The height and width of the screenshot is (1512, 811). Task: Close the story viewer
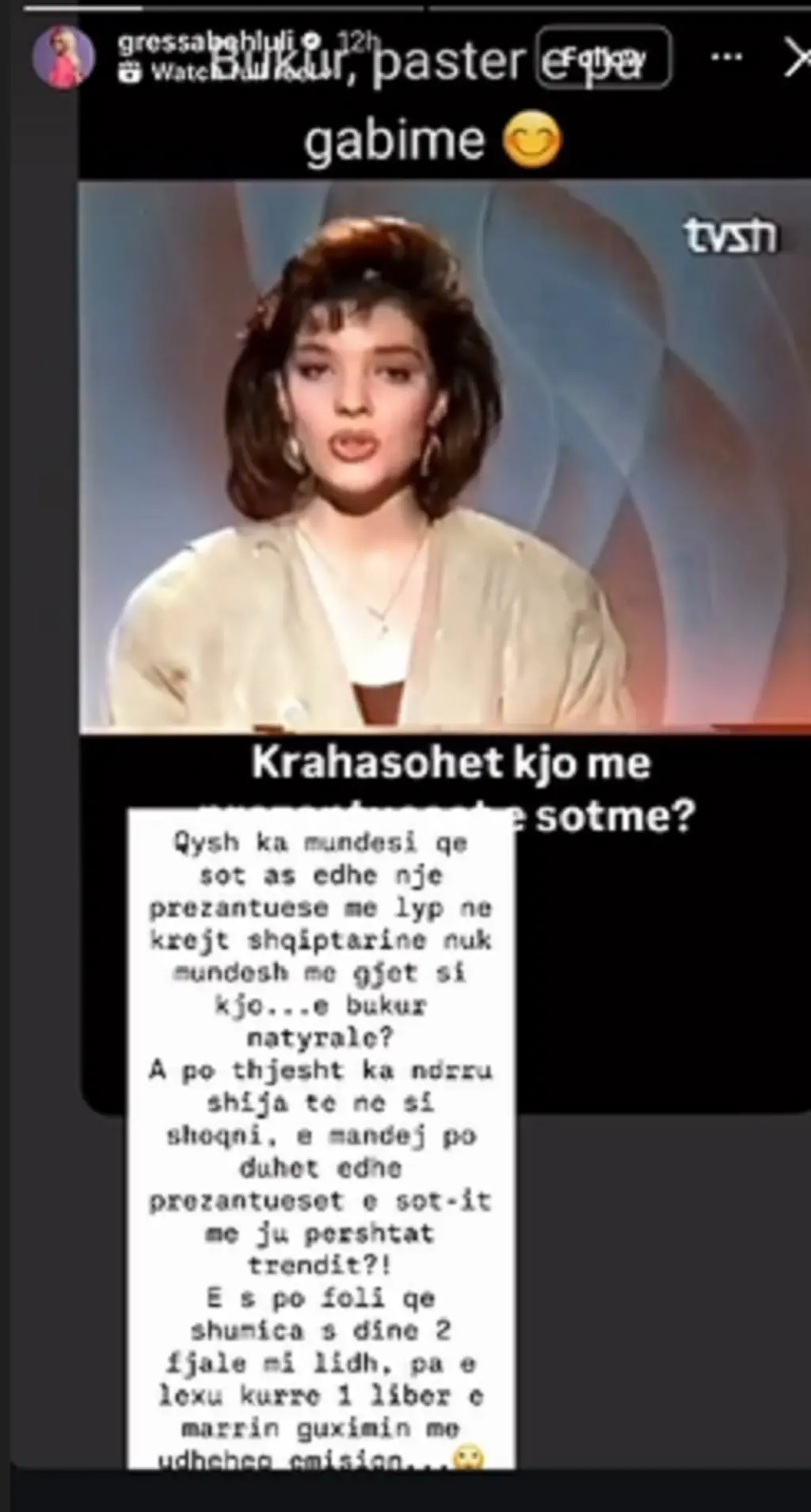(x=796, y=59)
